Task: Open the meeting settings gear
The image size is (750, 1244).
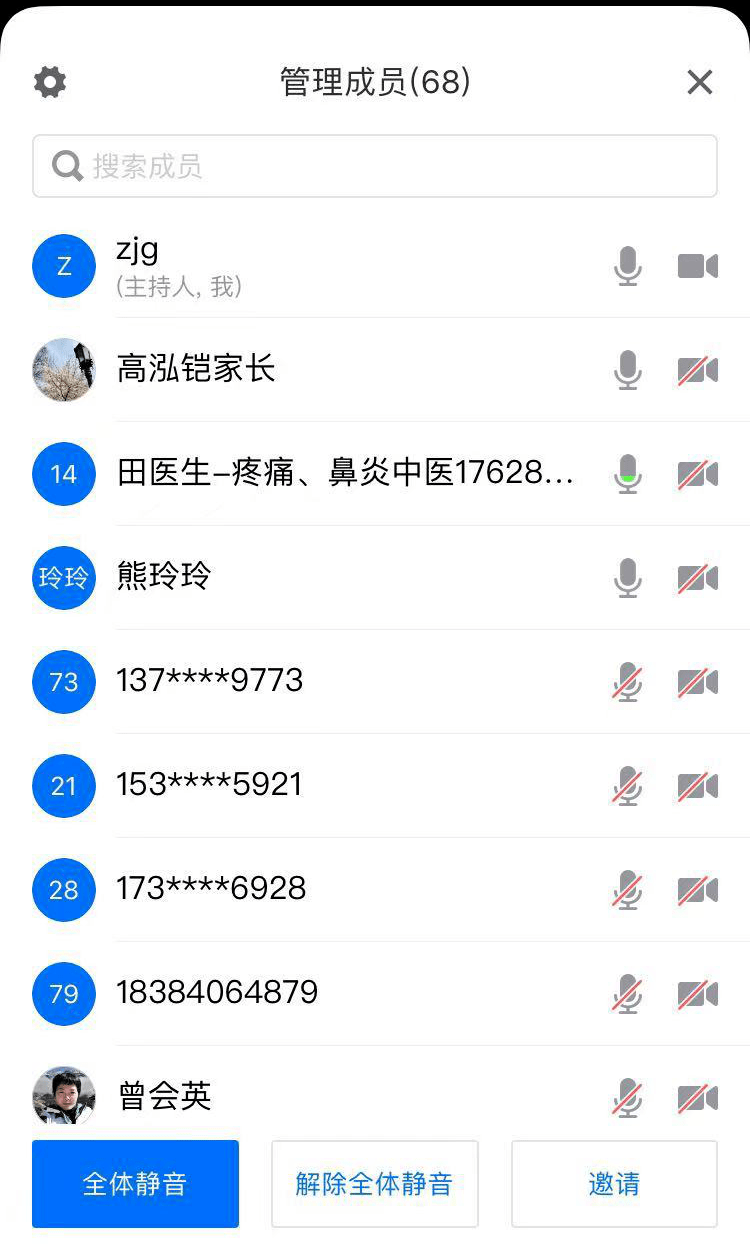Action: coord(50,81)
